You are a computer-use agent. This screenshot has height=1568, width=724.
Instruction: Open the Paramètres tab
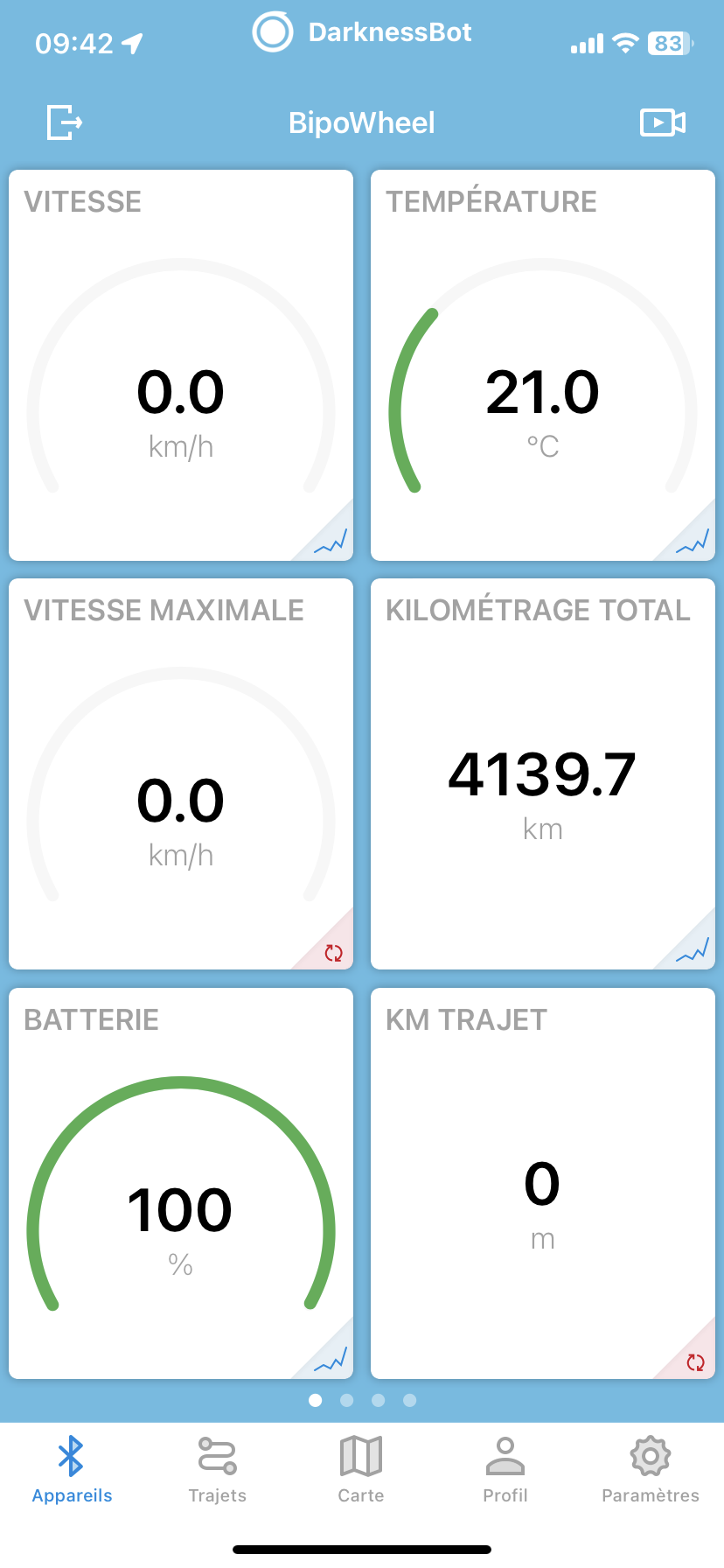tap(651, 1470)
